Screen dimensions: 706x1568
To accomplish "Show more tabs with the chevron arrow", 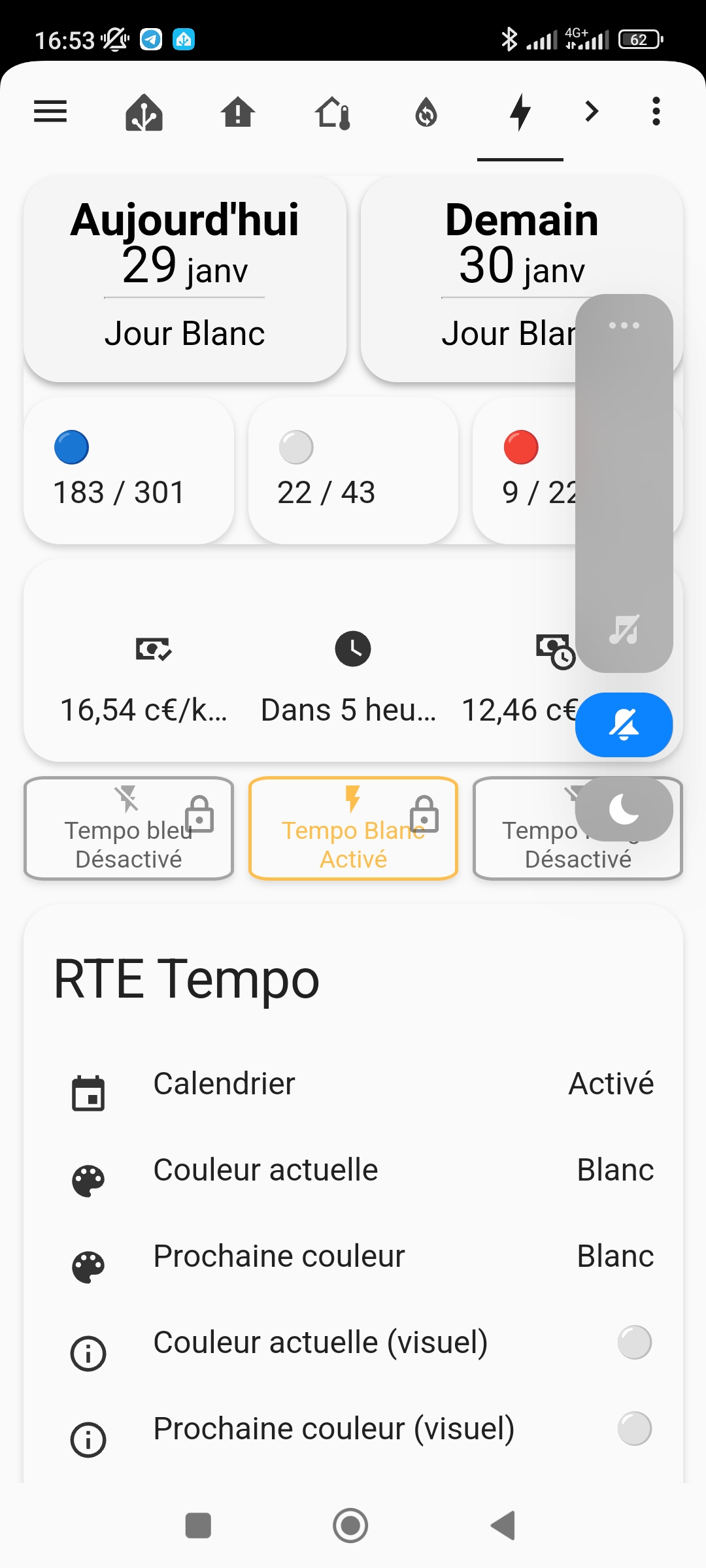I will (x=592, y=111).
